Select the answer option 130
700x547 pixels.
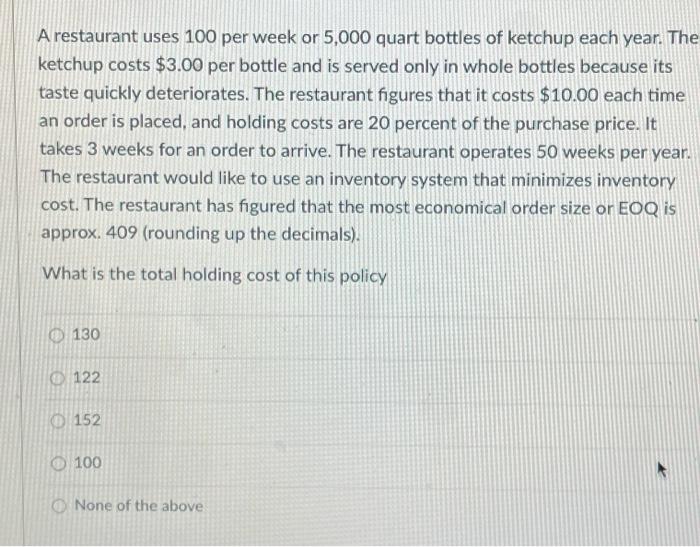click(x=61, y=335)
